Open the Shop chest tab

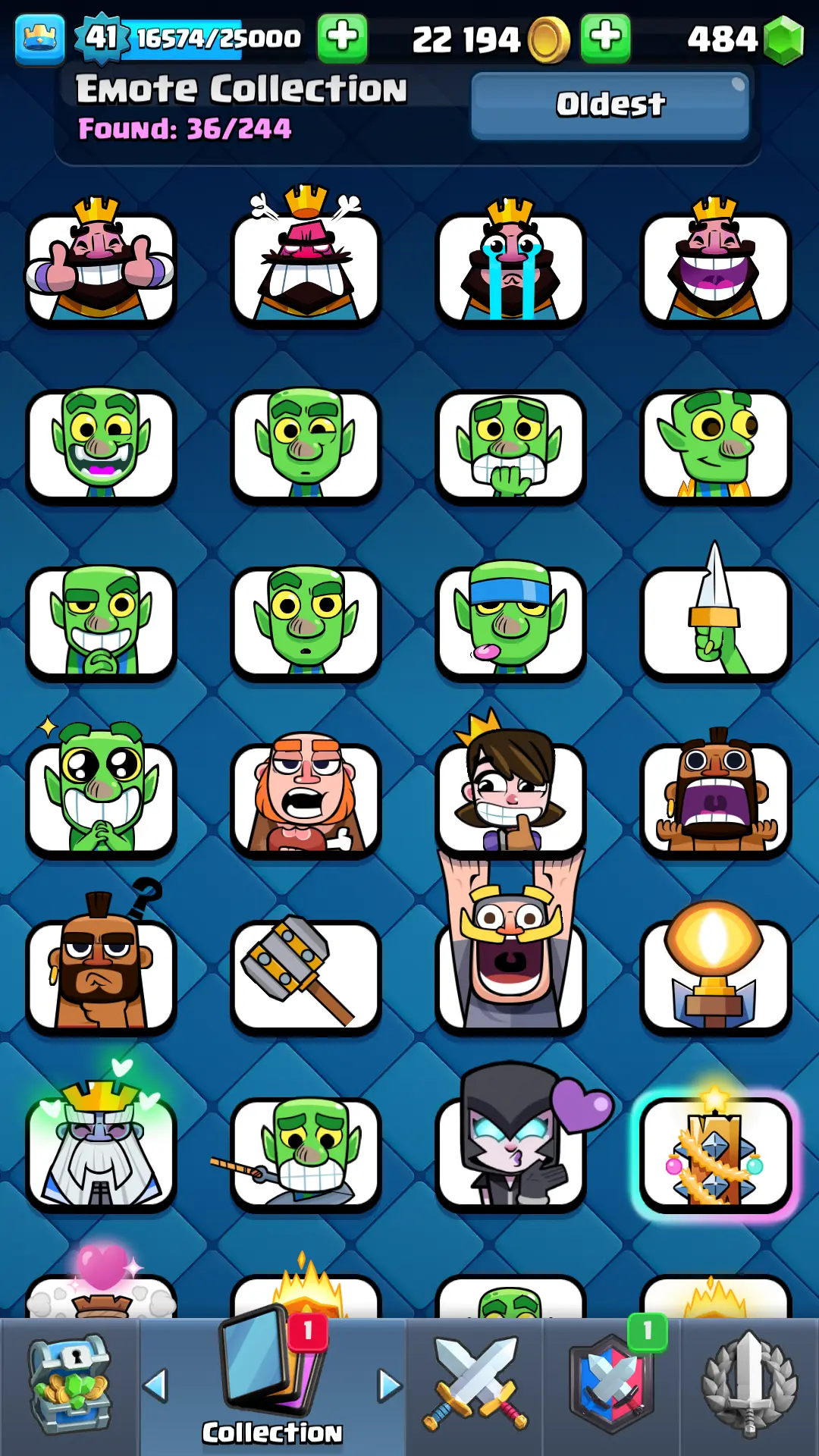[69, 1386]
